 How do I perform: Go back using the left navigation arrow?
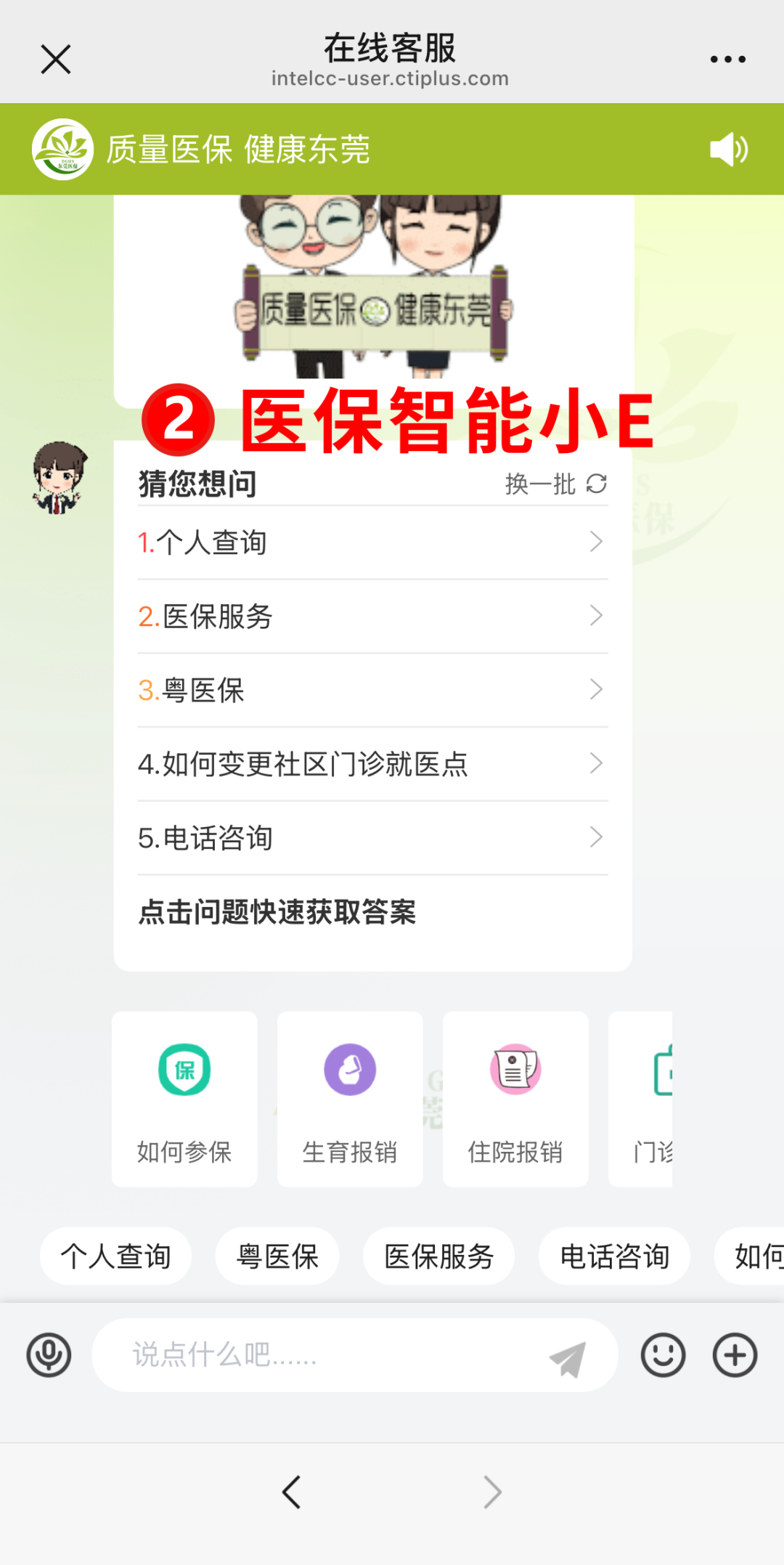(291, 1491)
